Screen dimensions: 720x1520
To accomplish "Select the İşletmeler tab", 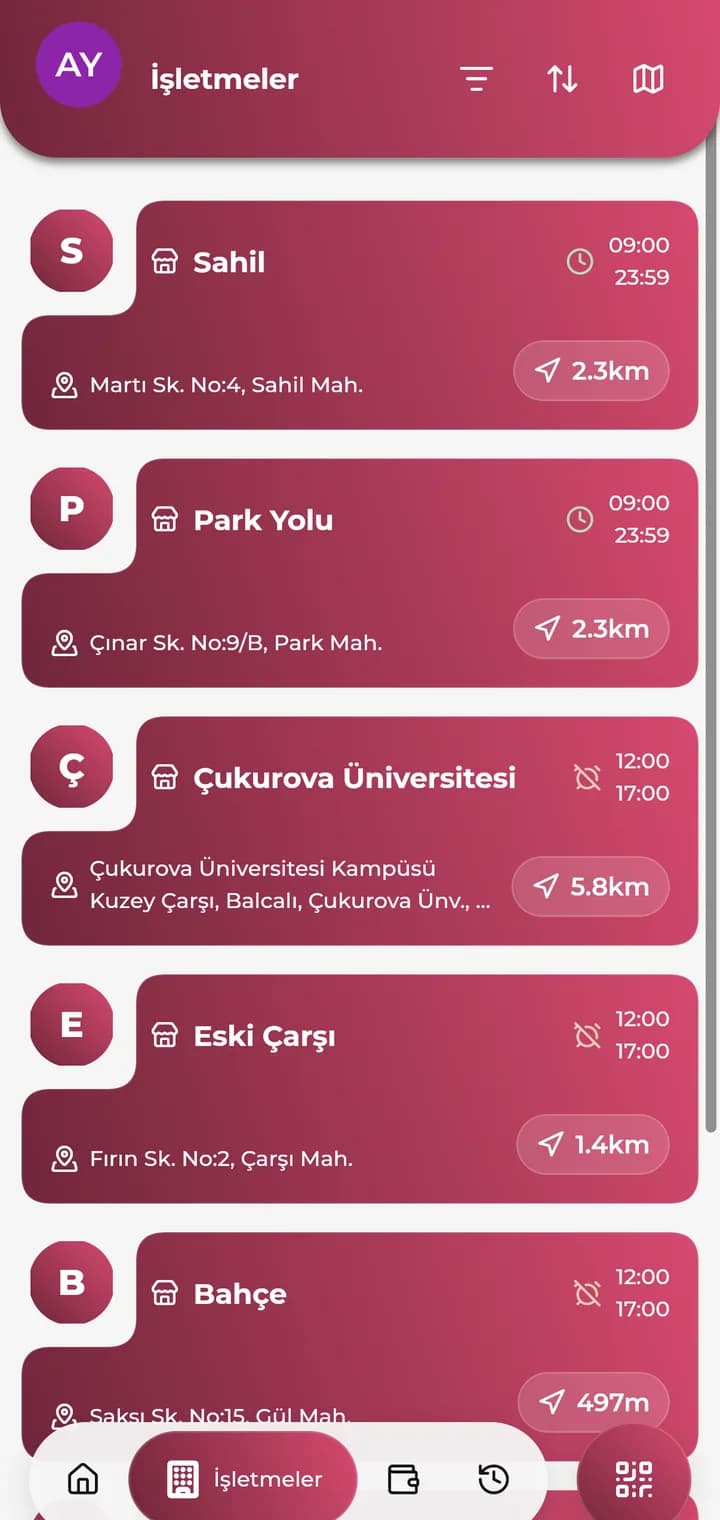I will point(243,1479).
